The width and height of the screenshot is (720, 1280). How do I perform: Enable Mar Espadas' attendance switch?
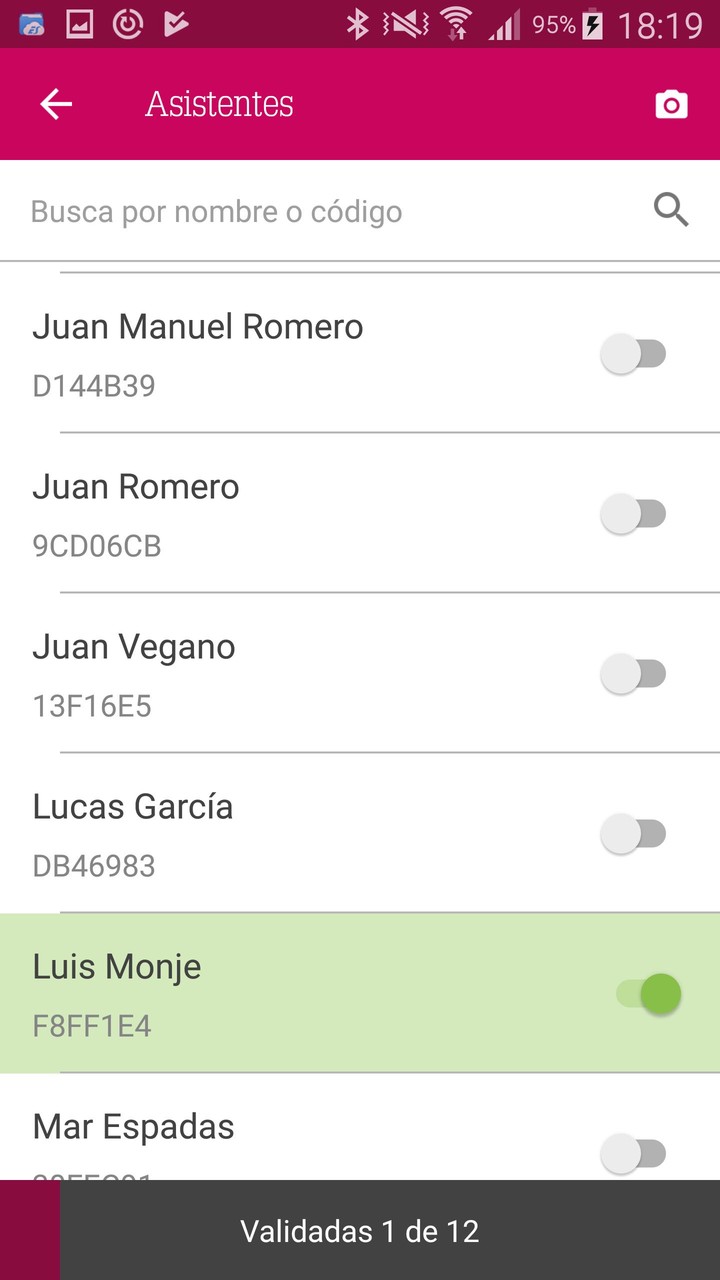click(635, 1153)
